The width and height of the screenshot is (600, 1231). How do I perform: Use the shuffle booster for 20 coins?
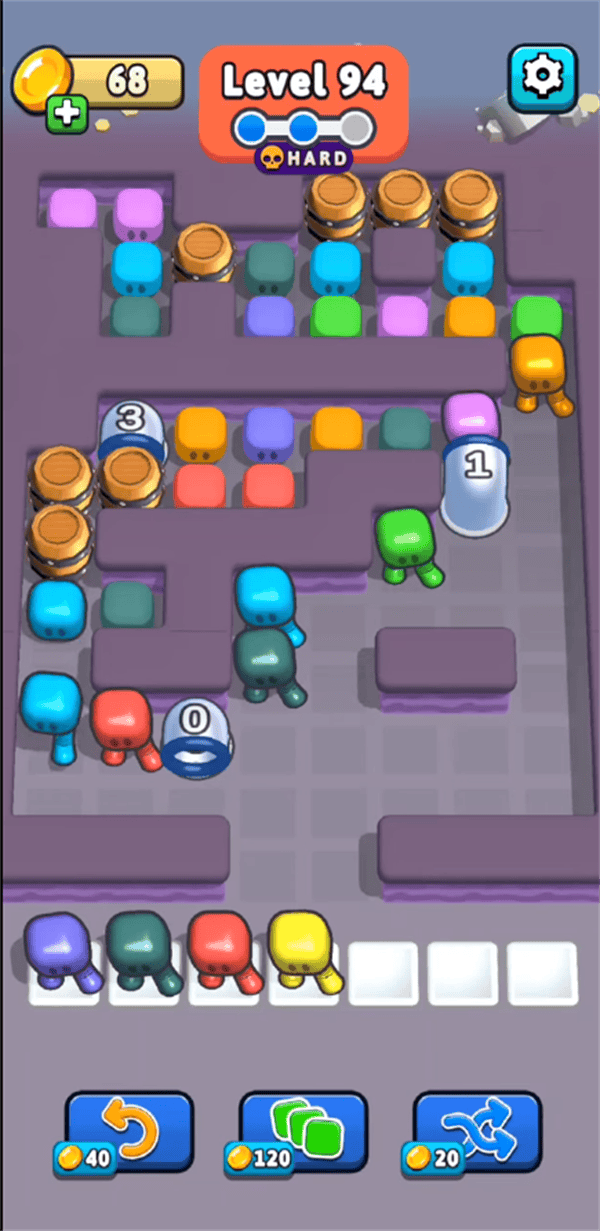(x=478, y=1131)
